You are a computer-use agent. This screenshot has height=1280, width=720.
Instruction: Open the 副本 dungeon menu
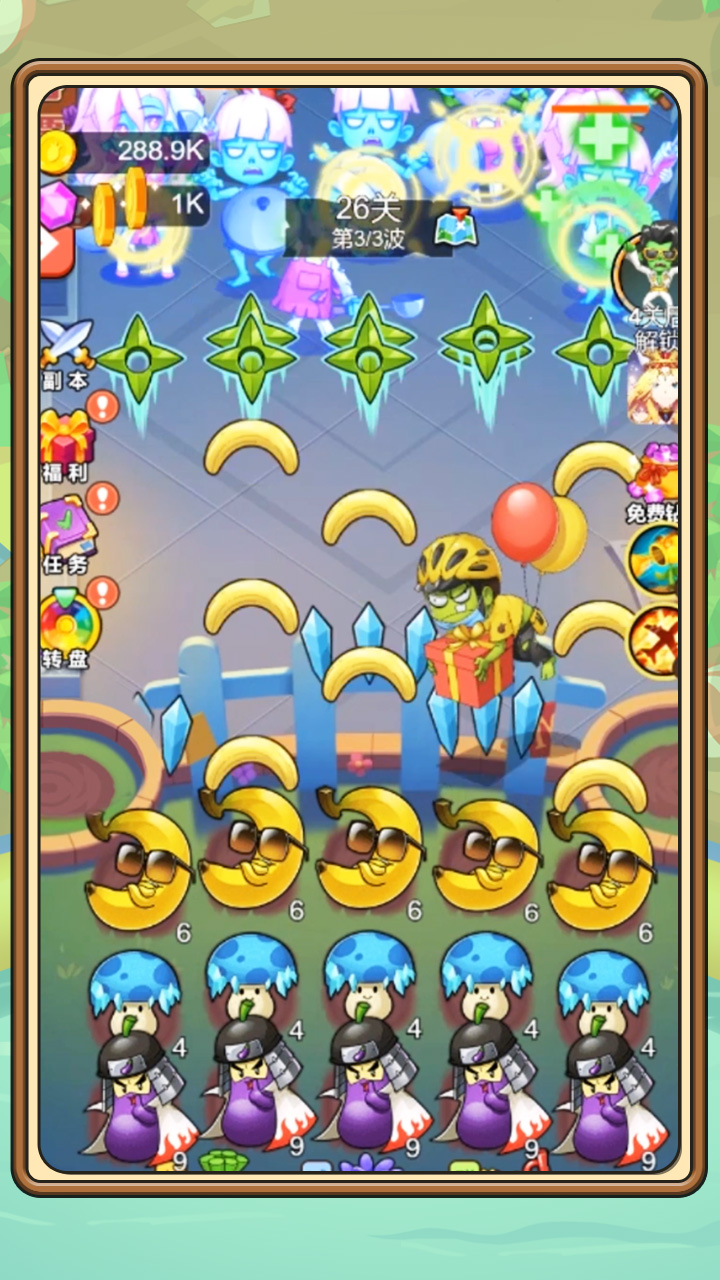click(x=65, y=351)
